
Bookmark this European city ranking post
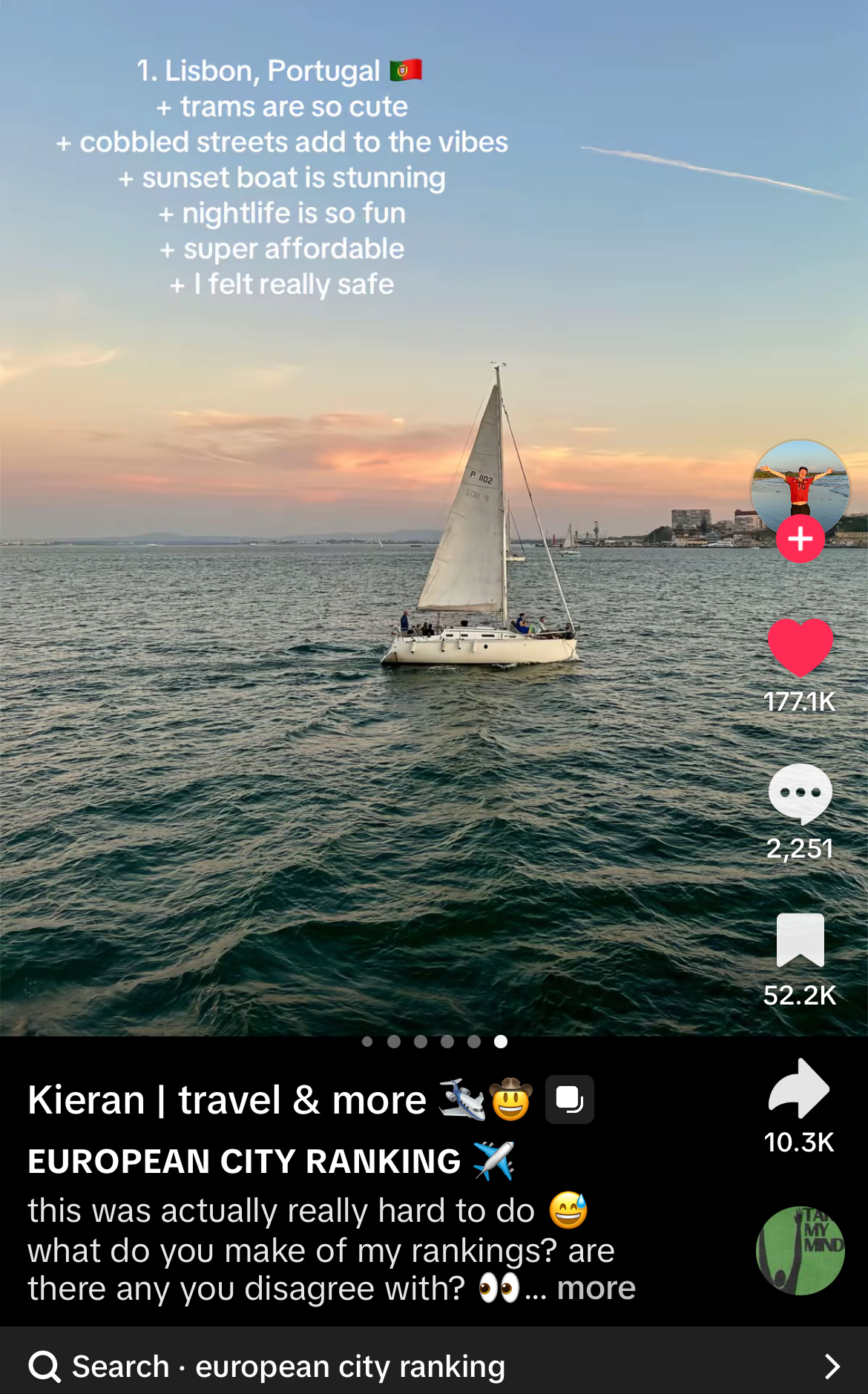coord(800,940)
